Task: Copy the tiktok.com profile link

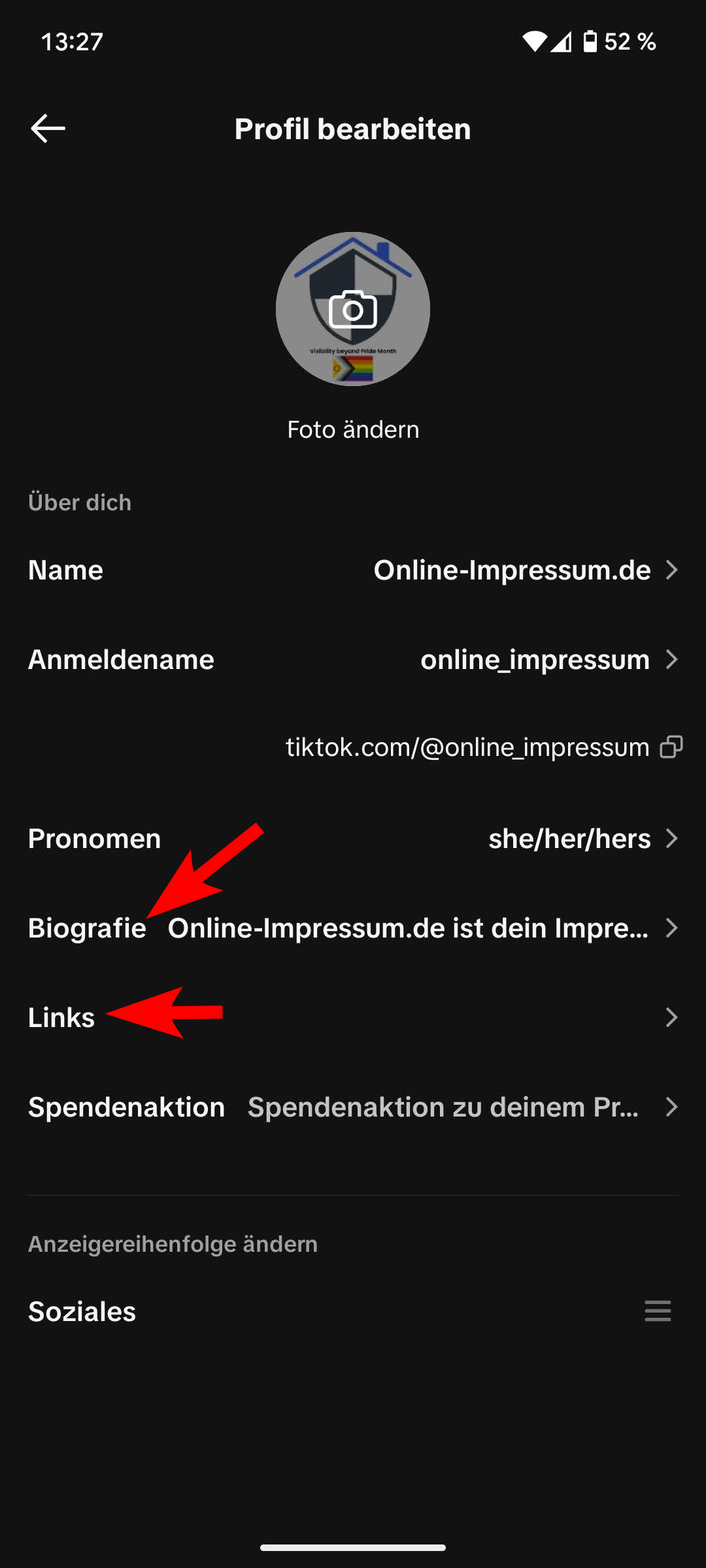Action: (x=671, y=747)
